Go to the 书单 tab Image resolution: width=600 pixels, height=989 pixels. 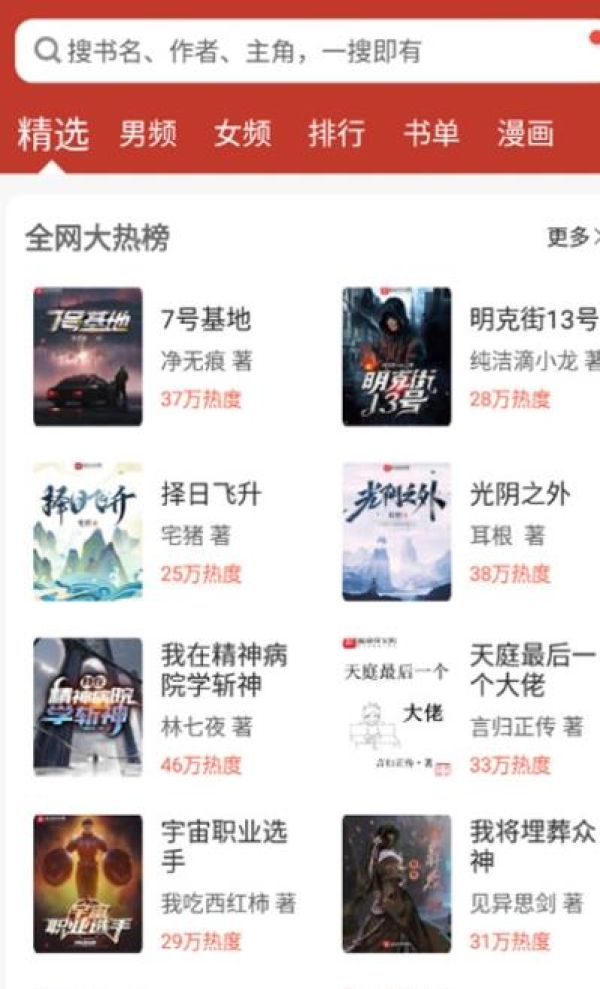[x=431, y=134]
